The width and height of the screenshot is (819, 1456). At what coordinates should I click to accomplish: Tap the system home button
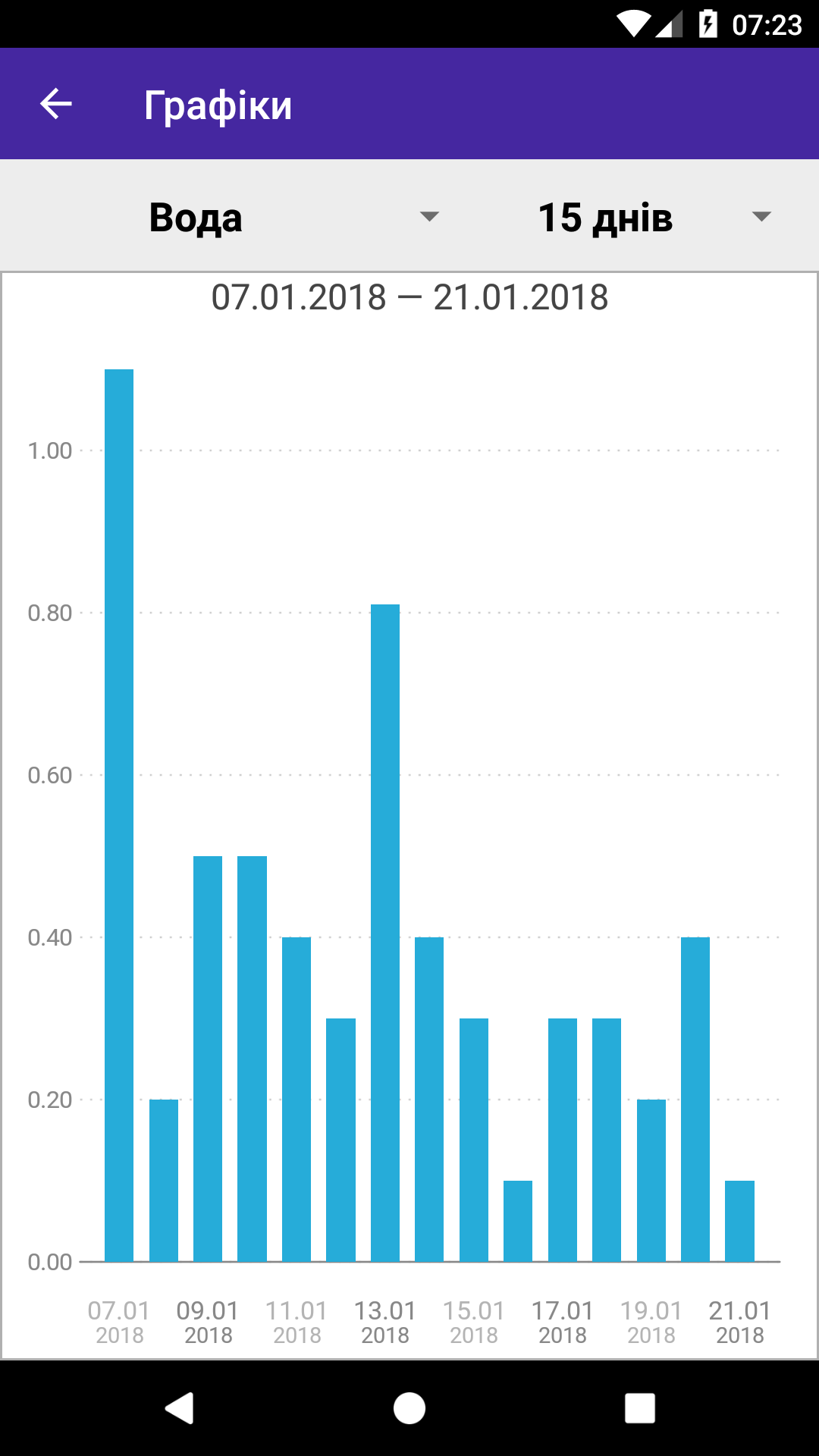(409, 1408)
